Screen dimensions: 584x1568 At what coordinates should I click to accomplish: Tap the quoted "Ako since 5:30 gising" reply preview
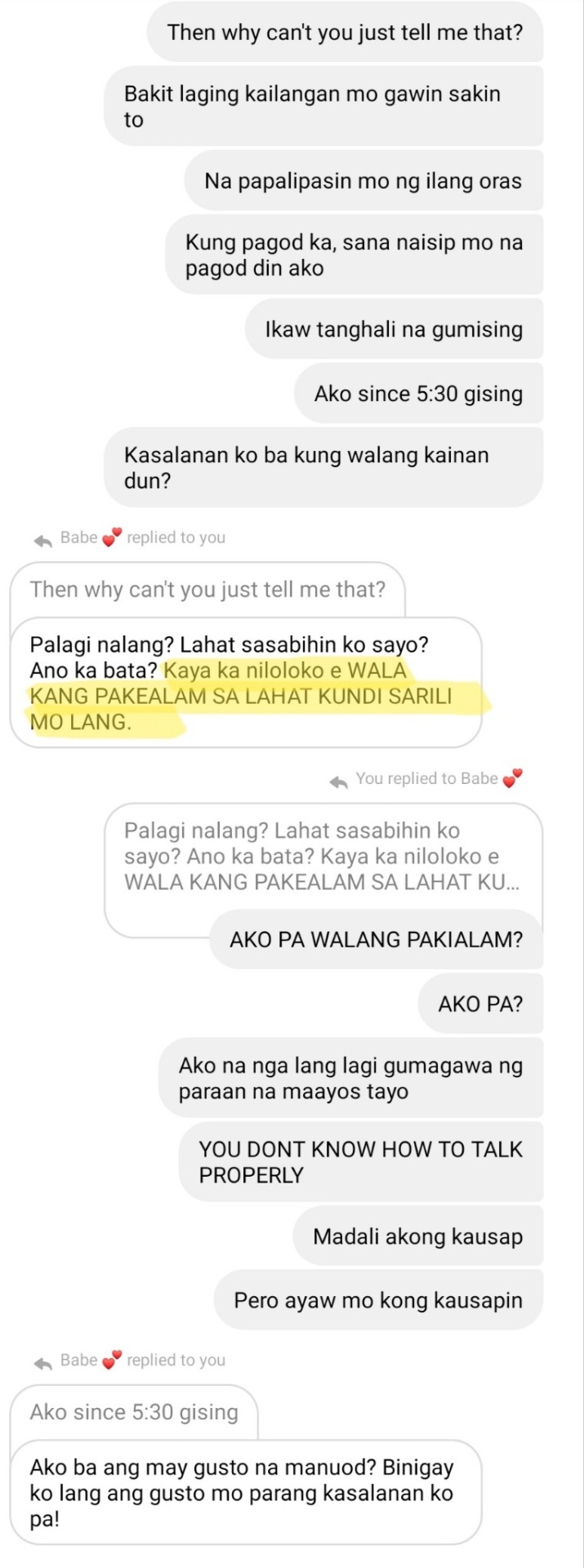tap(134, 1412)
